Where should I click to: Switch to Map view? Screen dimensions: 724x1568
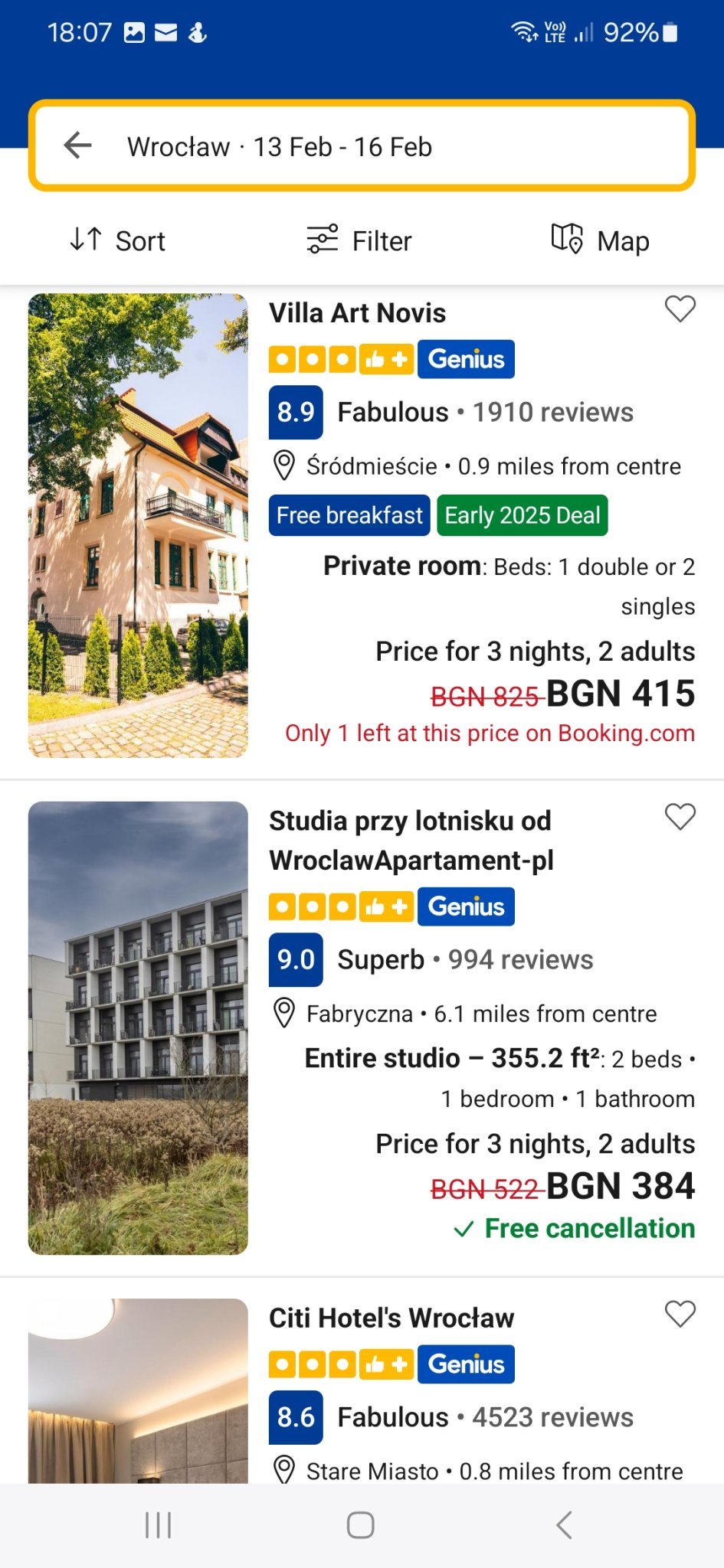click(601, 240)
